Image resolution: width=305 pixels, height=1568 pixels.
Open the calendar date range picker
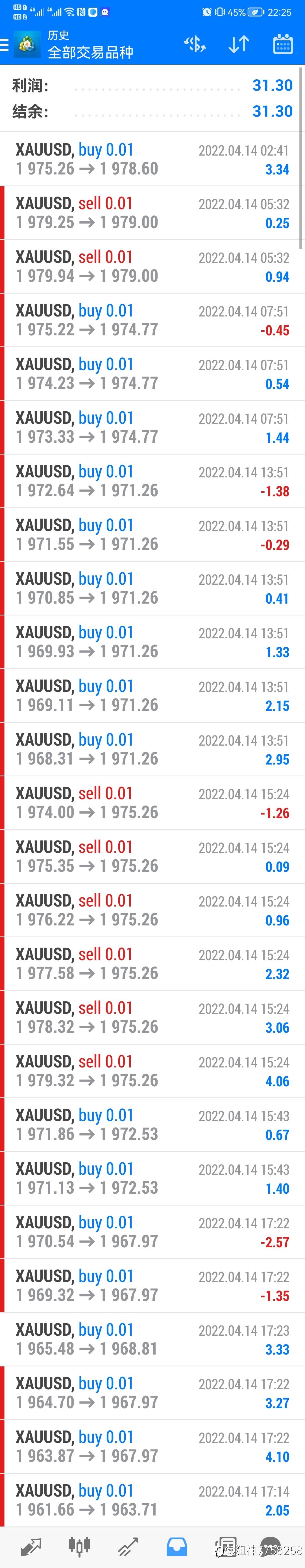[283, 44]
